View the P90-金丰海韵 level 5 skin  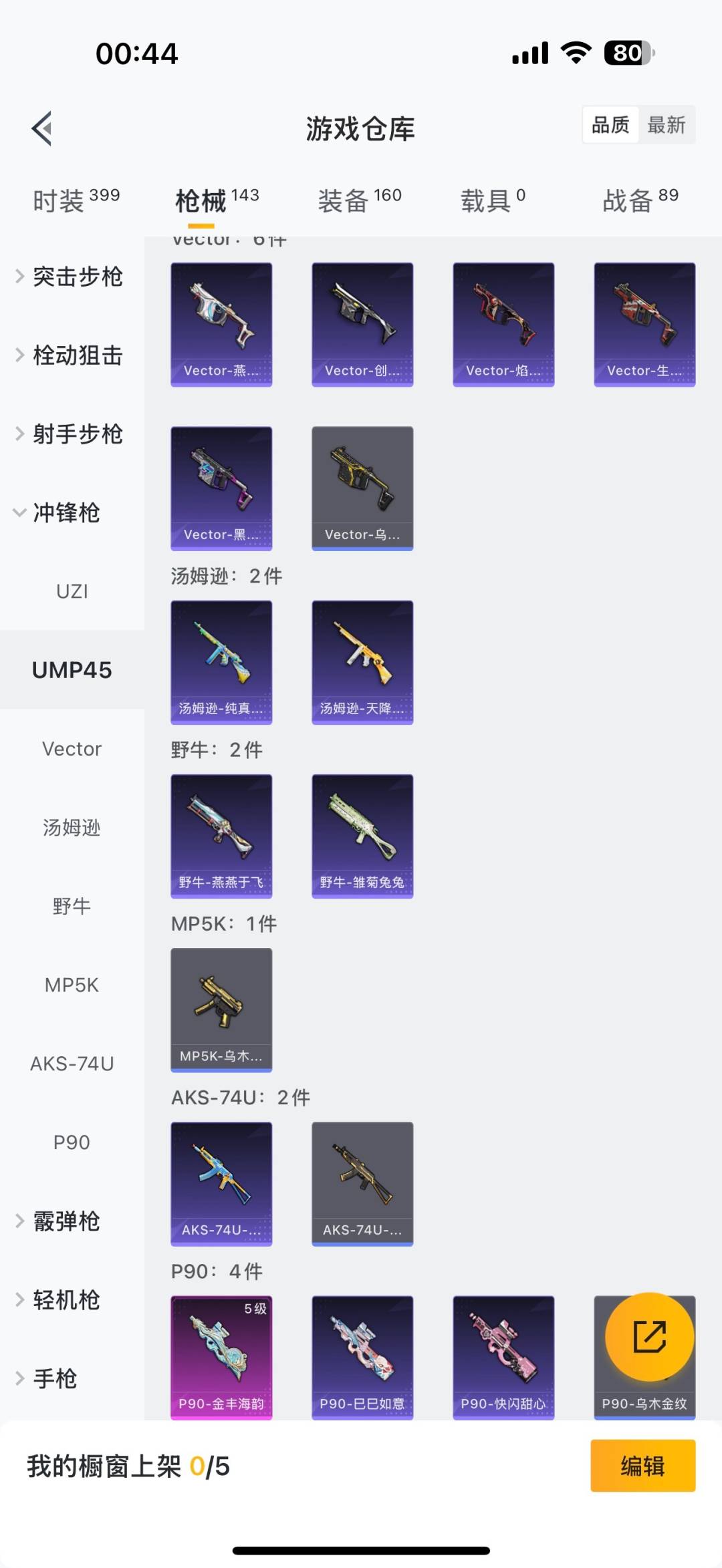[221, 1357]
